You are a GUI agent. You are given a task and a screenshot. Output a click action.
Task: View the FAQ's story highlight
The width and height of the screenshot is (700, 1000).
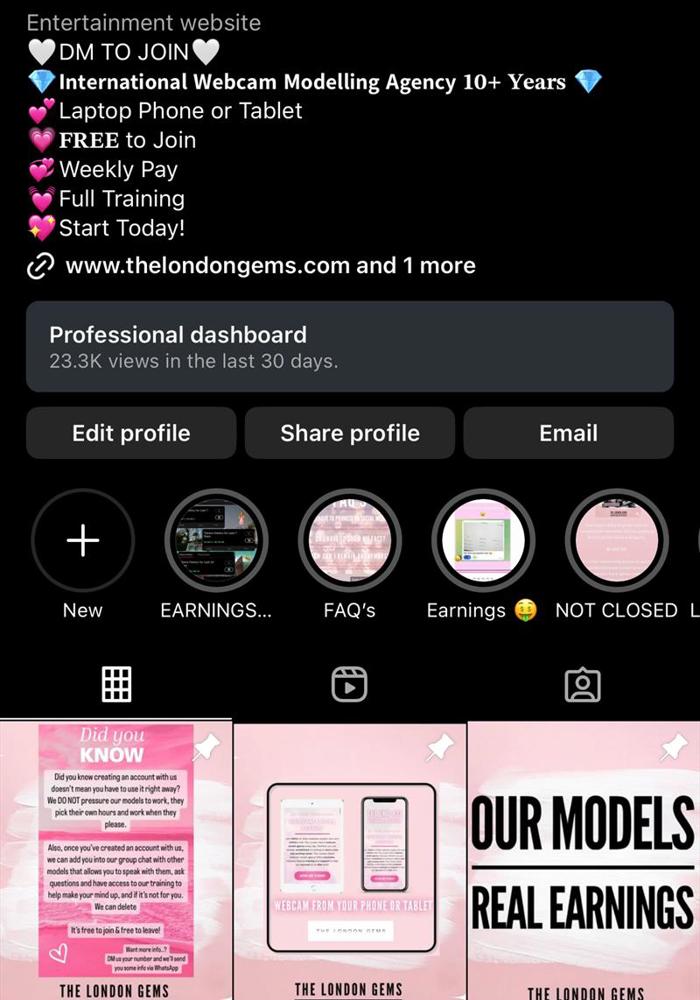(350, 541)
